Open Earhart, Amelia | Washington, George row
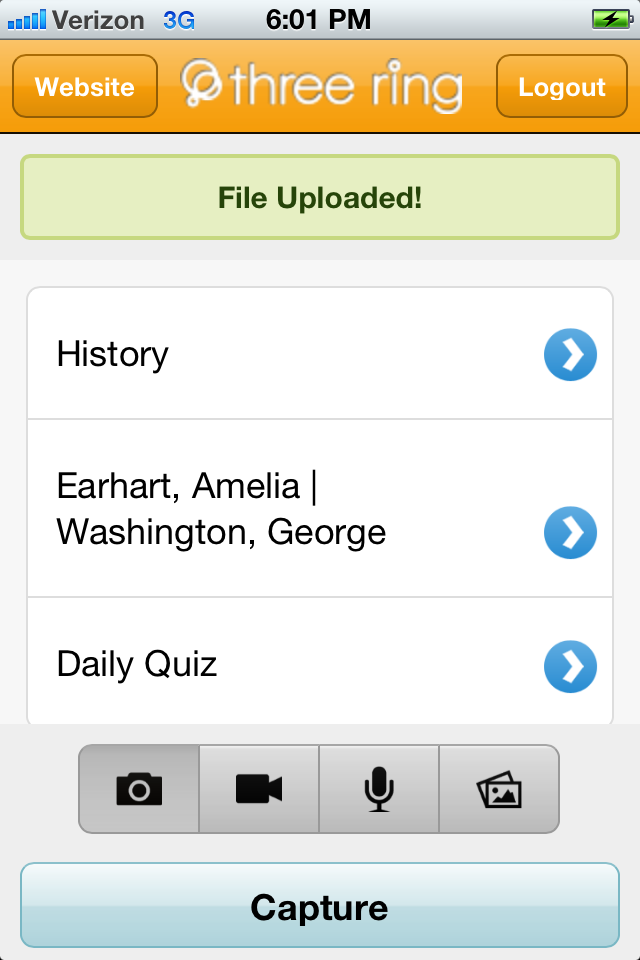Screen dimensions: 640x960 [x=320, y=509]
